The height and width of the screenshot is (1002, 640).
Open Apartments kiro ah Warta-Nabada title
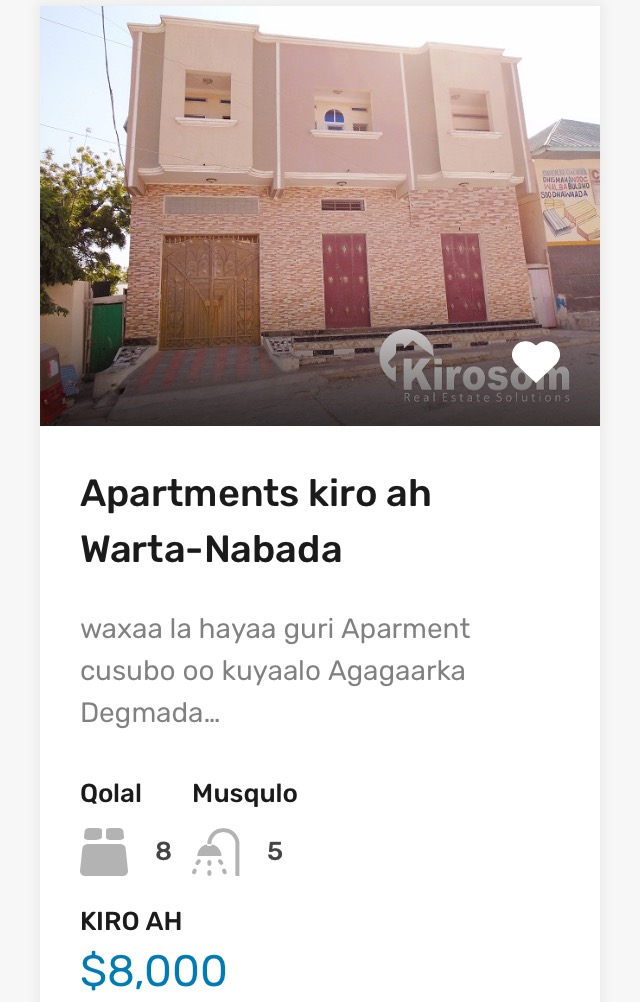point(256,521)
